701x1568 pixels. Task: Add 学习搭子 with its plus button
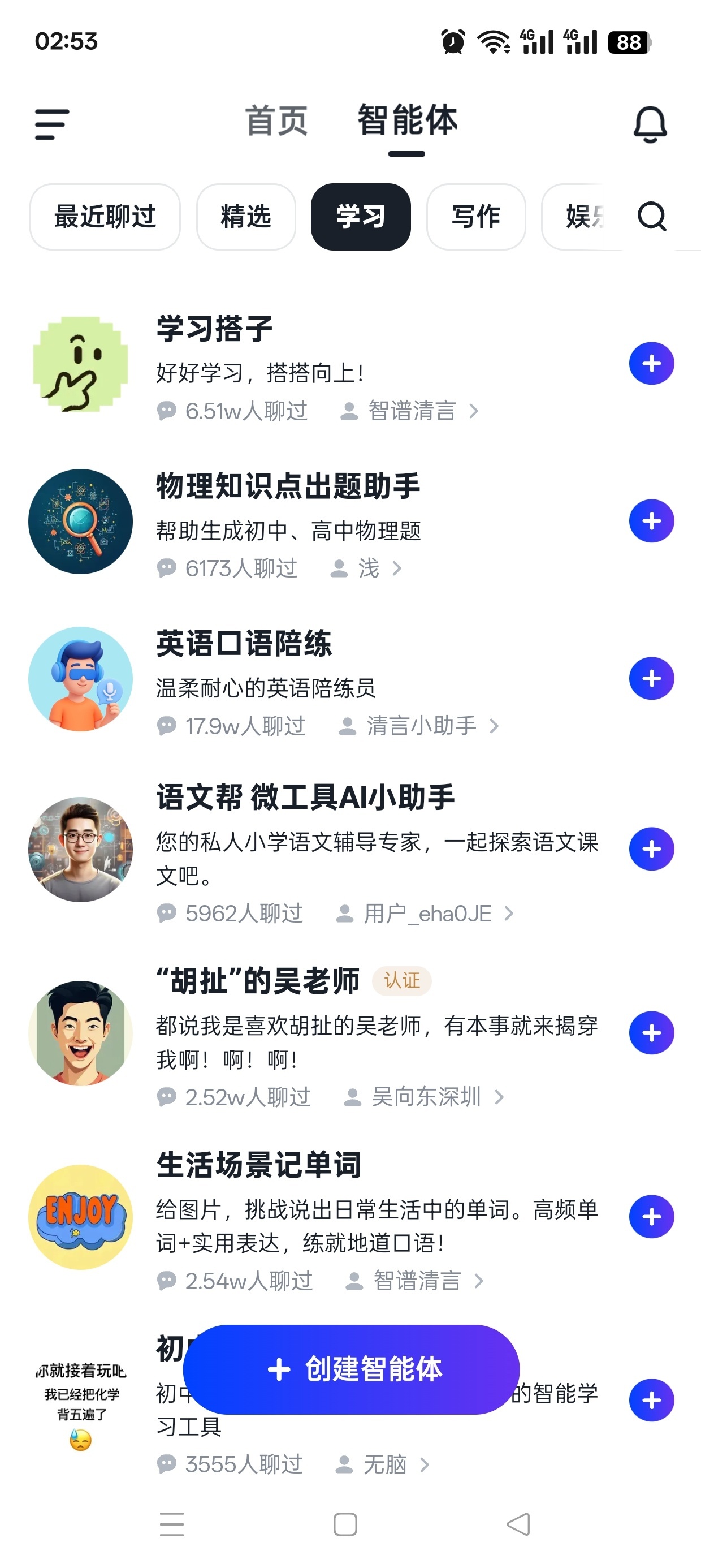pos(651,363)
